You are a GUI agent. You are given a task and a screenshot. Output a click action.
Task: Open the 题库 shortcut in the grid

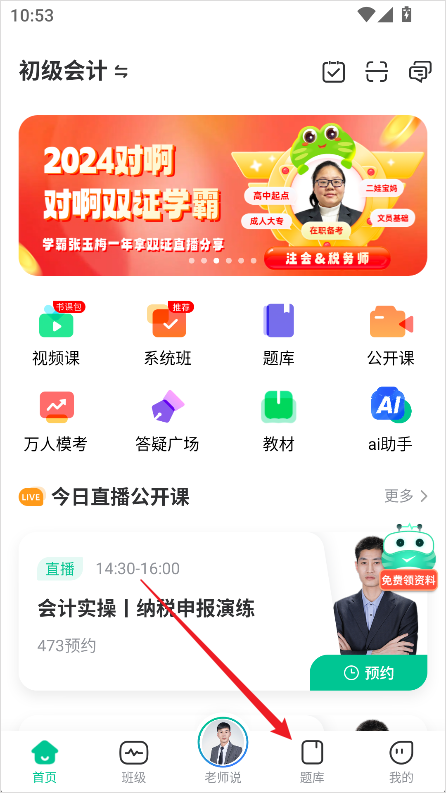pos(279,335)
